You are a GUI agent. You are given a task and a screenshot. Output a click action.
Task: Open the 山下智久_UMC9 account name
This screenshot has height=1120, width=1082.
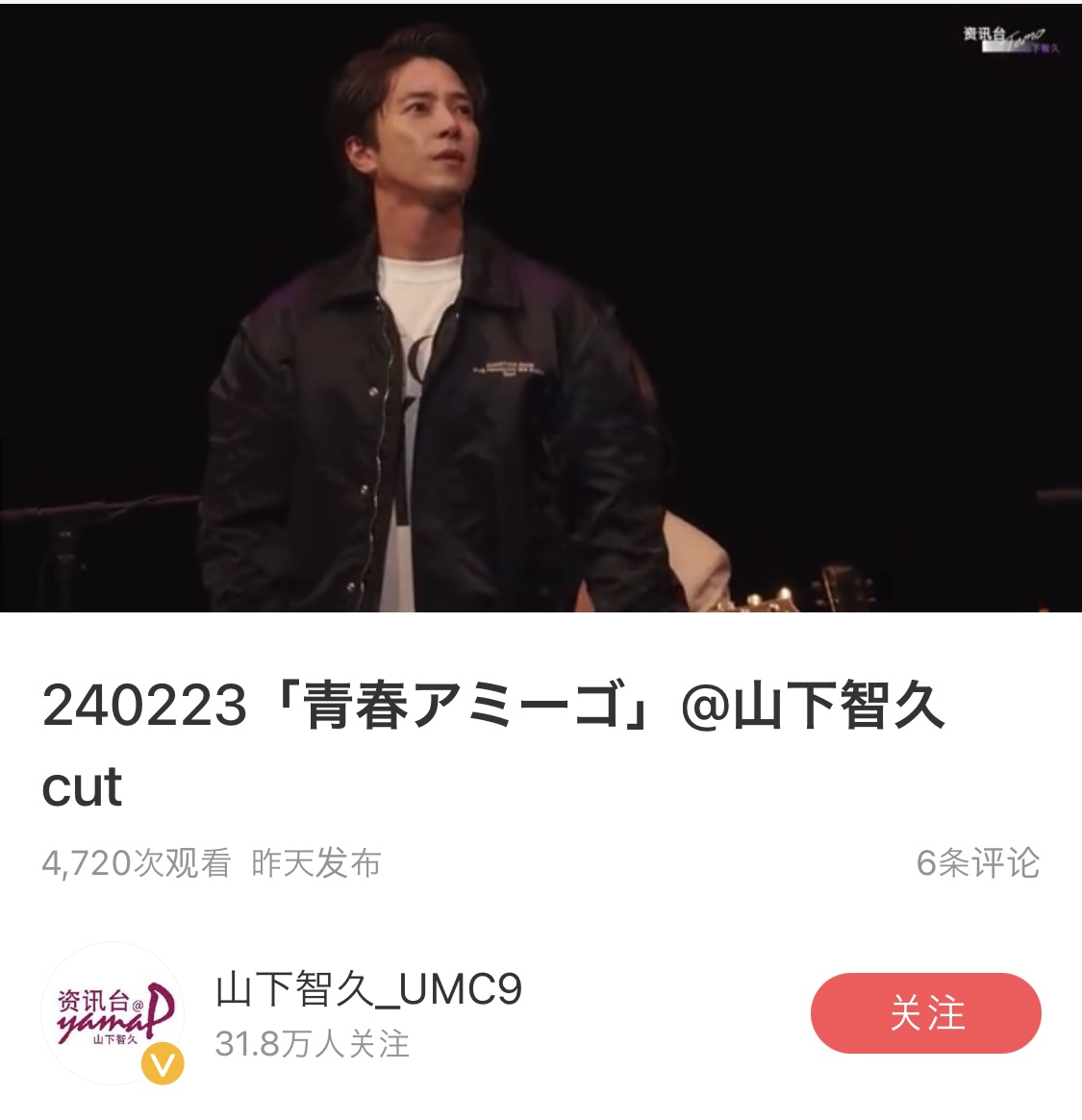368,989
